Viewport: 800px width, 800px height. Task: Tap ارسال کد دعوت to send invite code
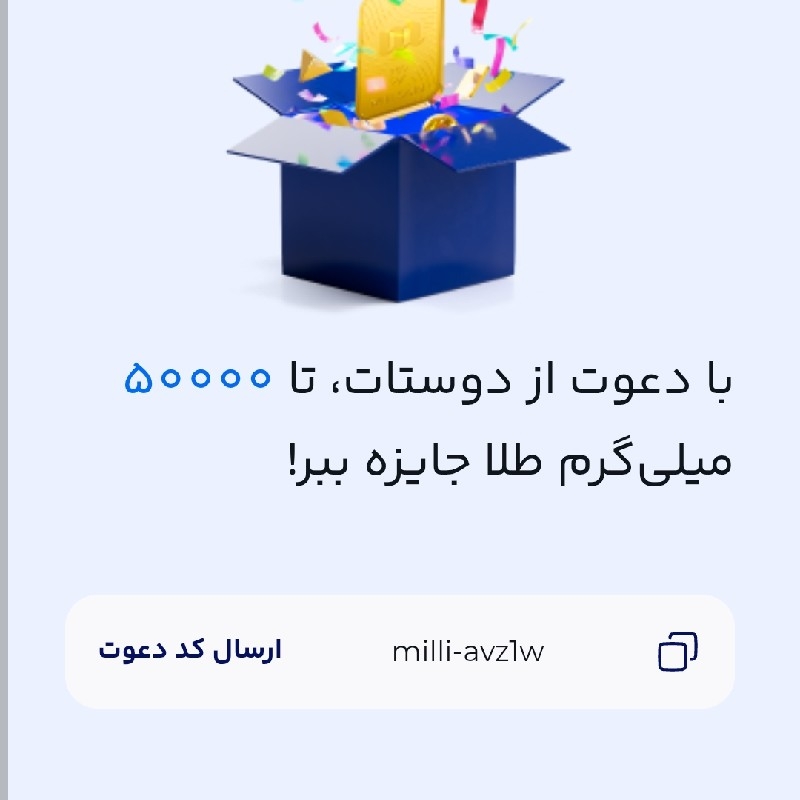pos(190,650)
